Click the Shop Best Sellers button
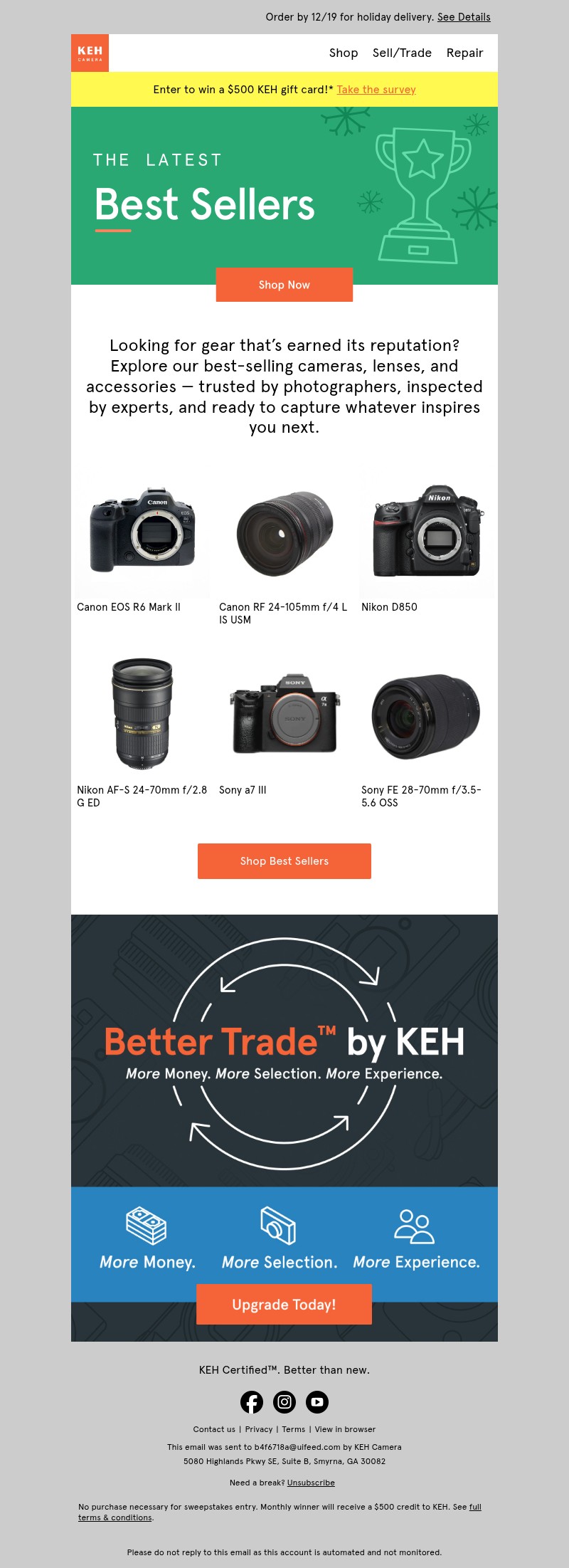The width and height of the screenshot is (569, 1568). [x=284, y=861]
